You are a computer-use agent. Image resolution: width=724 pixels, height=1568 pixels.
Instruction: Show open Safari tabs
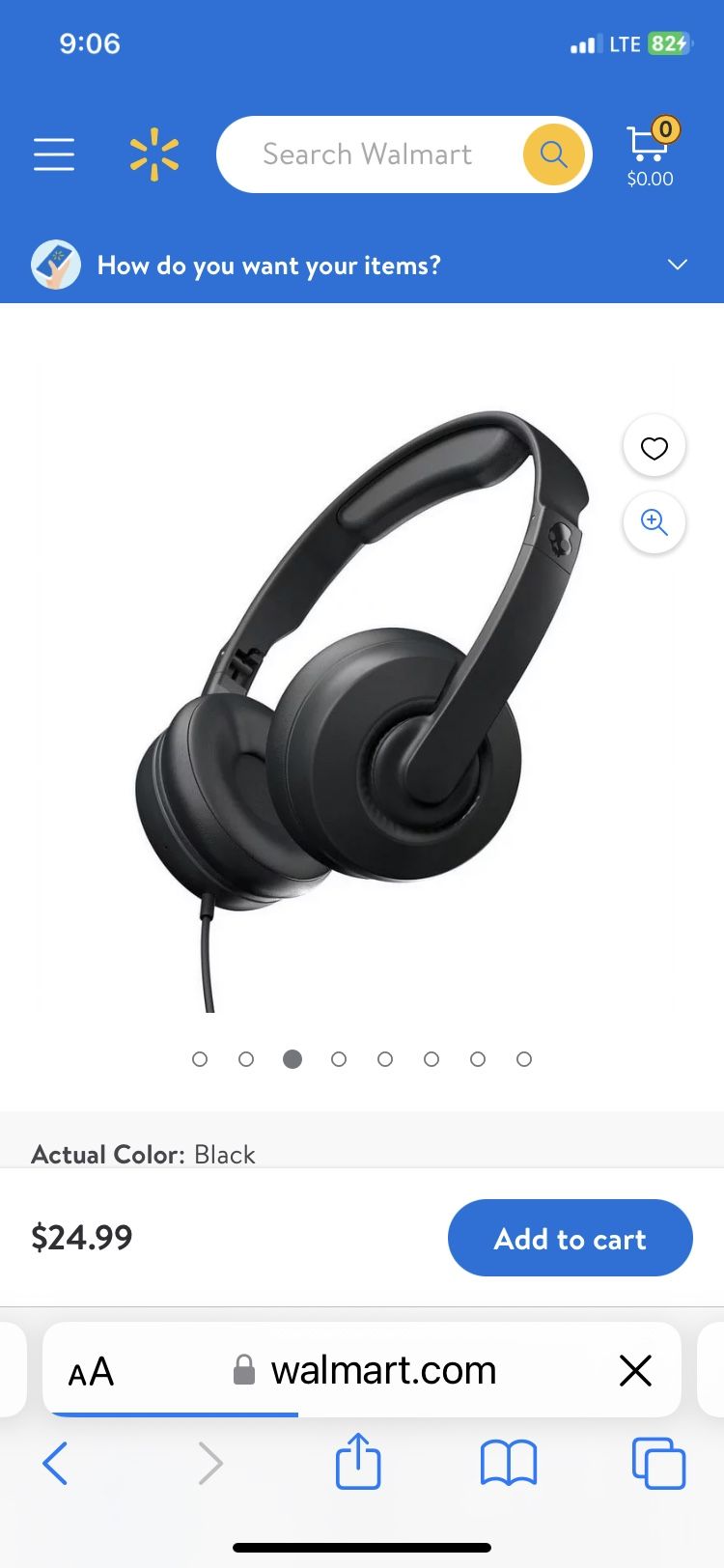(658, 1464)
